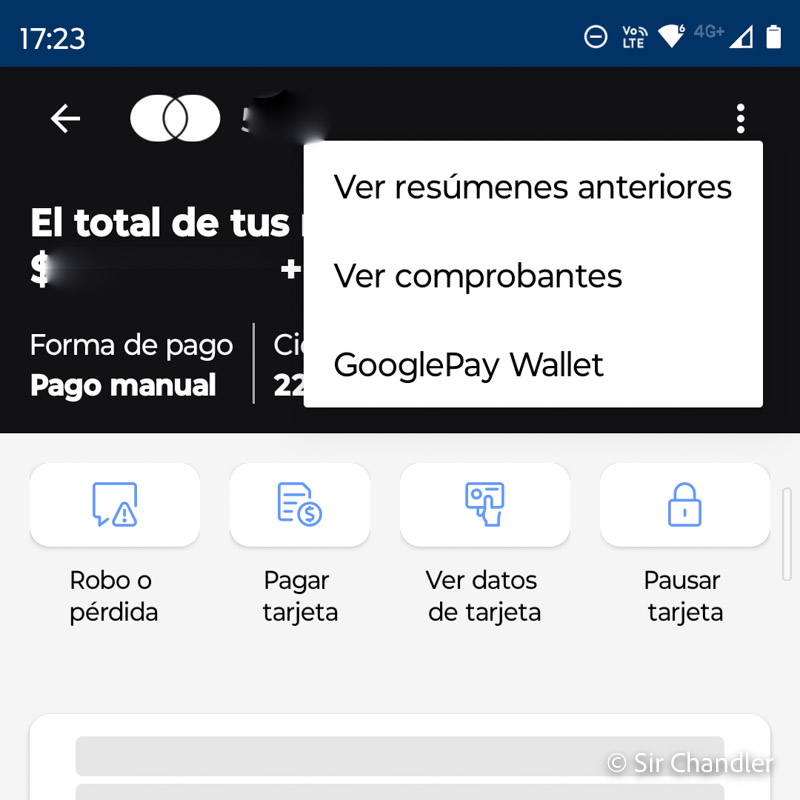Report Robo o pérdida
The image size is (800, 800).
tap(114, 505)
